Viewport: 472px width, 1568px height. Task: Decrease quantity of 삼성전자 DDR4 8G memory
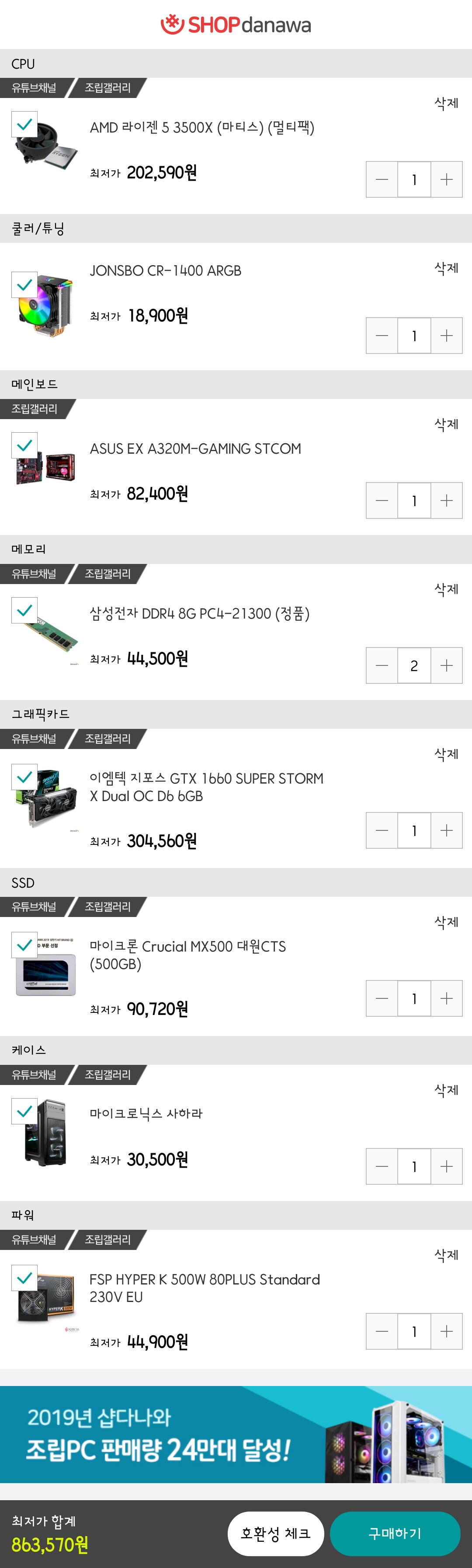(x=382, y=665)
